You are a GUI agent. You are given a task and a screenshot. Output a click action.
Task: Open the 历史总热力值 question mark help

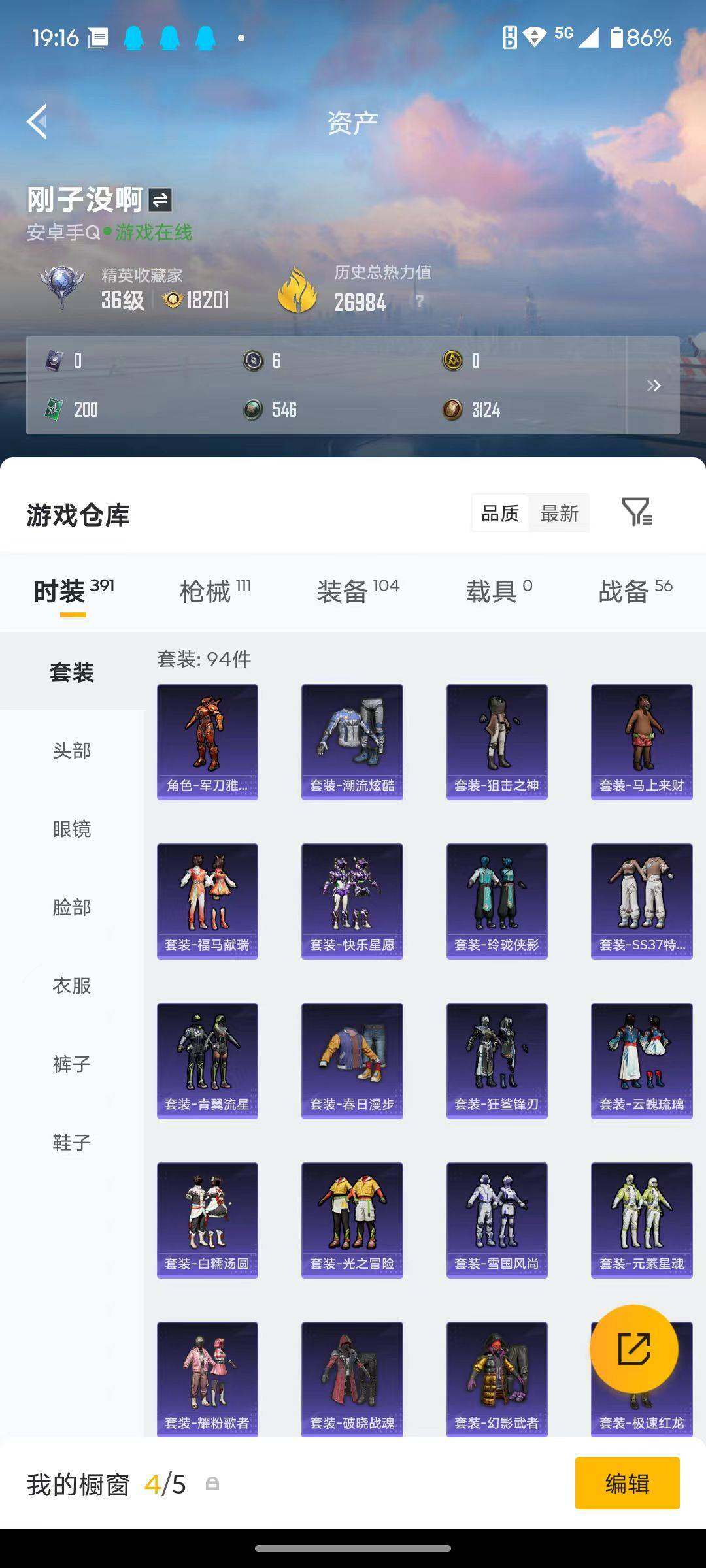[420, 301]
